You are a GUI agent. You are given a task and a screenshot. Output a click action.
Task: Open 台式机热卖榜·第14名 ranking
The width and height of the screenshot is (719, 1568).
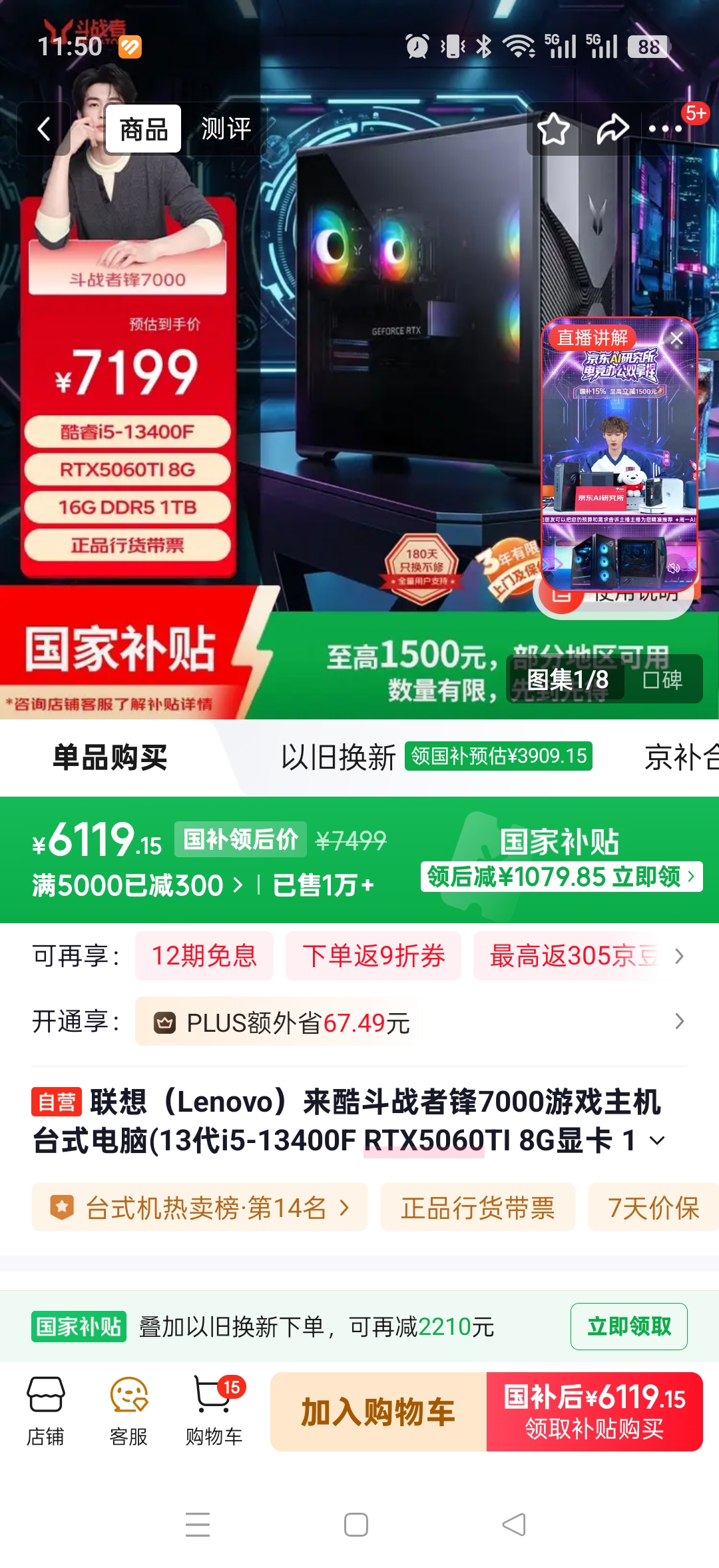(x=200, y=1208)
